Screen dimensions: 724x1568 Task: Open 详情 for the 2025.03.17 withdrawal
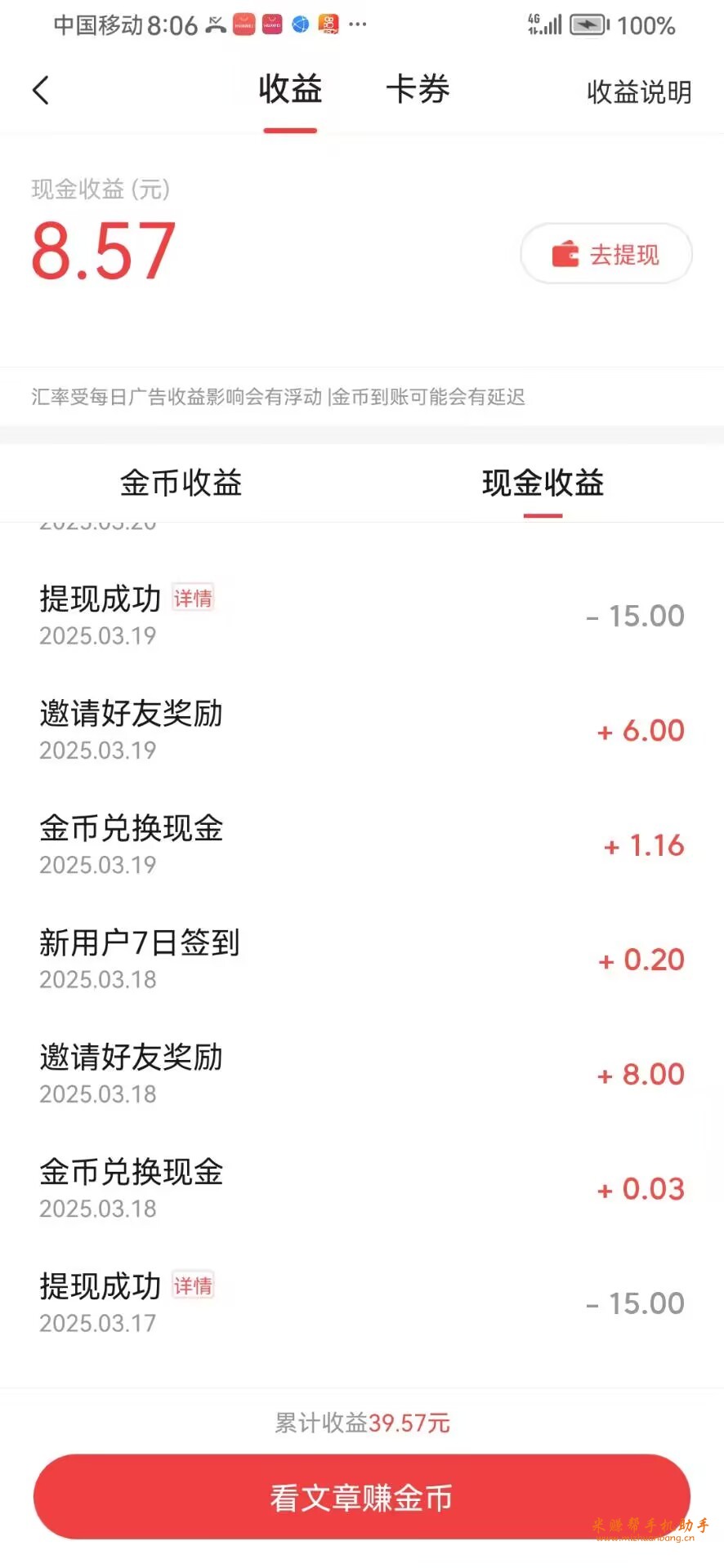(x=193, y=1285)
